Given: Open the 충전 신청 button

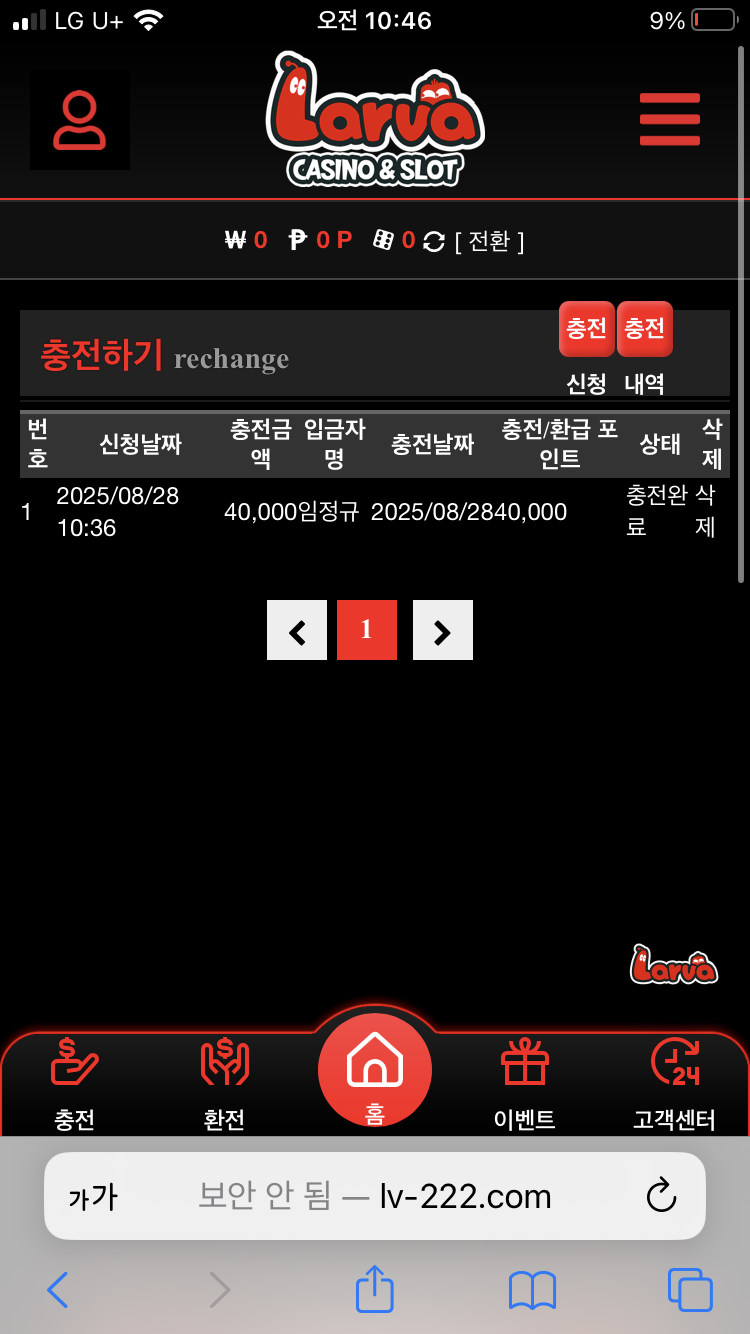Looking at the screenshot, I should point(586,330).
